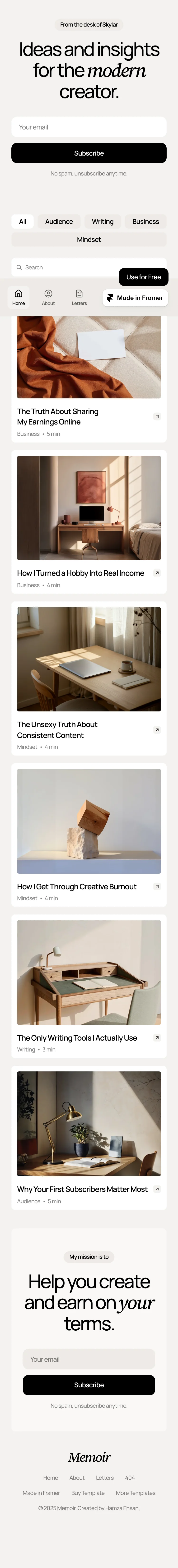Switch to the About tab

(x=48, y=297)
